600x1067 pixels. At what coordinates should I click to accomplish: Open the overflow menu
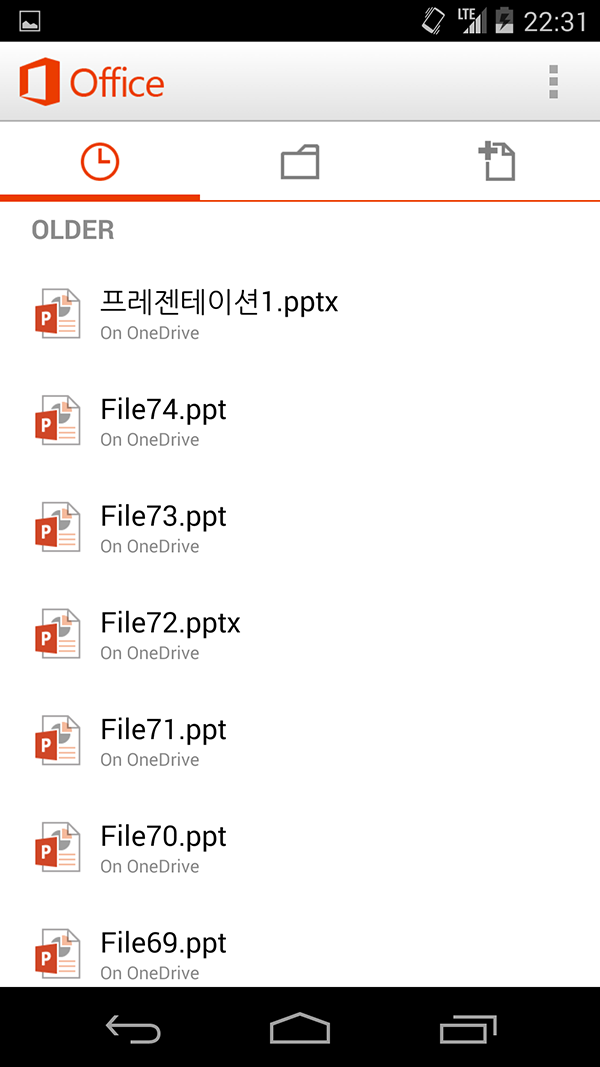pos(553,82)
